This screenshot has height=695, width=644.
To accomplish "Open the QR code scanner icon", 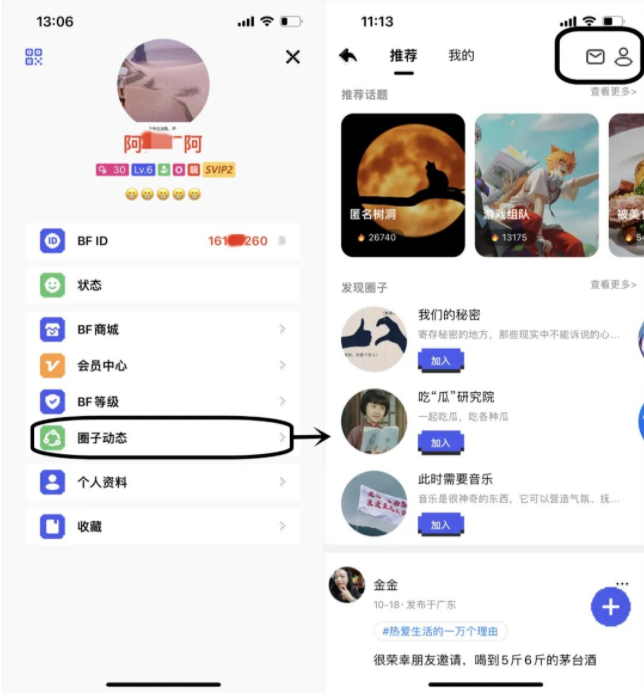I will click(x=34, y=57).
